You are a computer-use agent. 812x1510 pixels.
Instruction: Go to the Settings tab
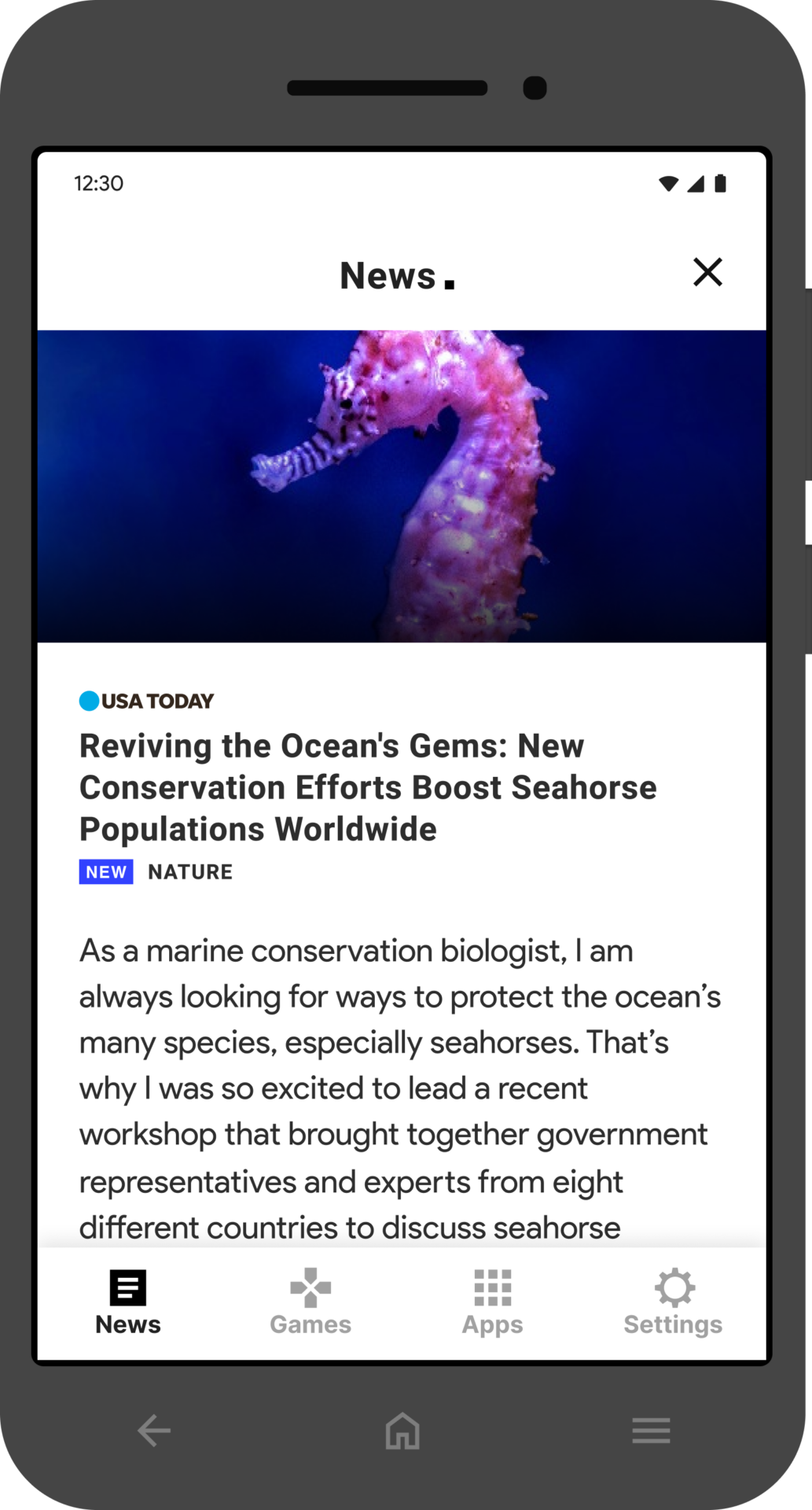click(x=673, y=1303)
